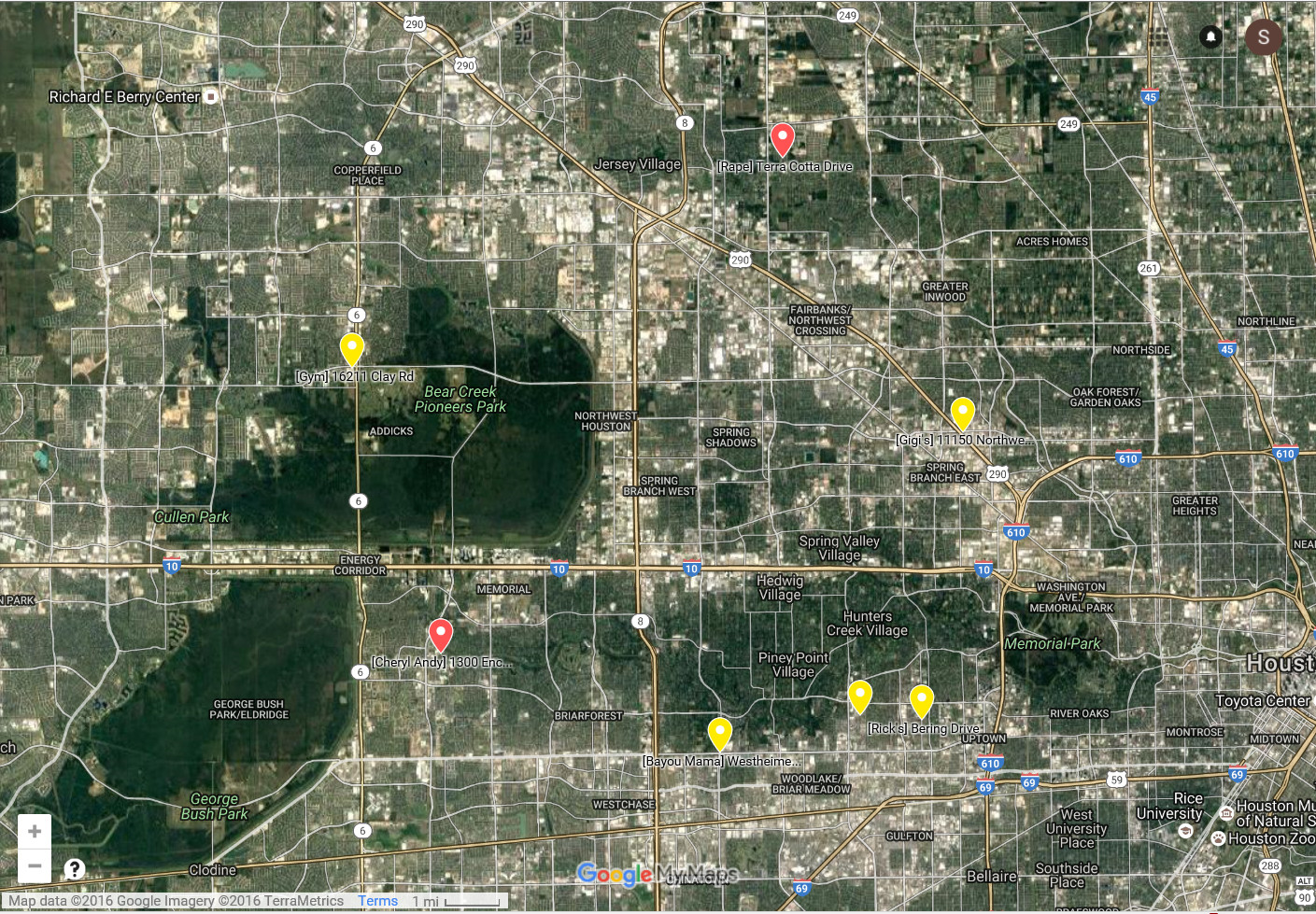Open the account profile avatar
1316x914 pixels.
pyautogui.click(x=1263, y=37)
